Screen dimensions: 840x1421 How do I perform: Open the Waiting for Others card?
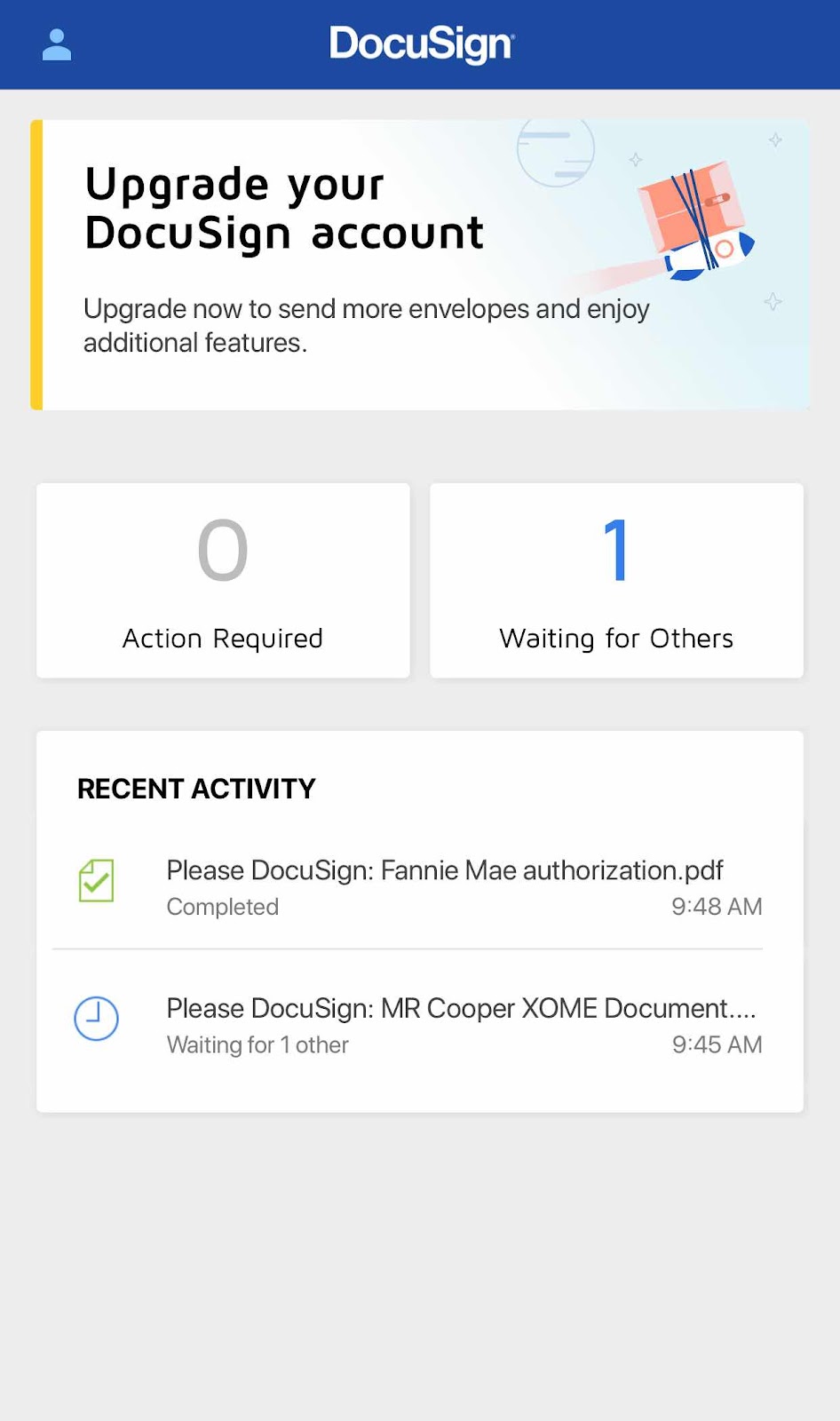616,581
